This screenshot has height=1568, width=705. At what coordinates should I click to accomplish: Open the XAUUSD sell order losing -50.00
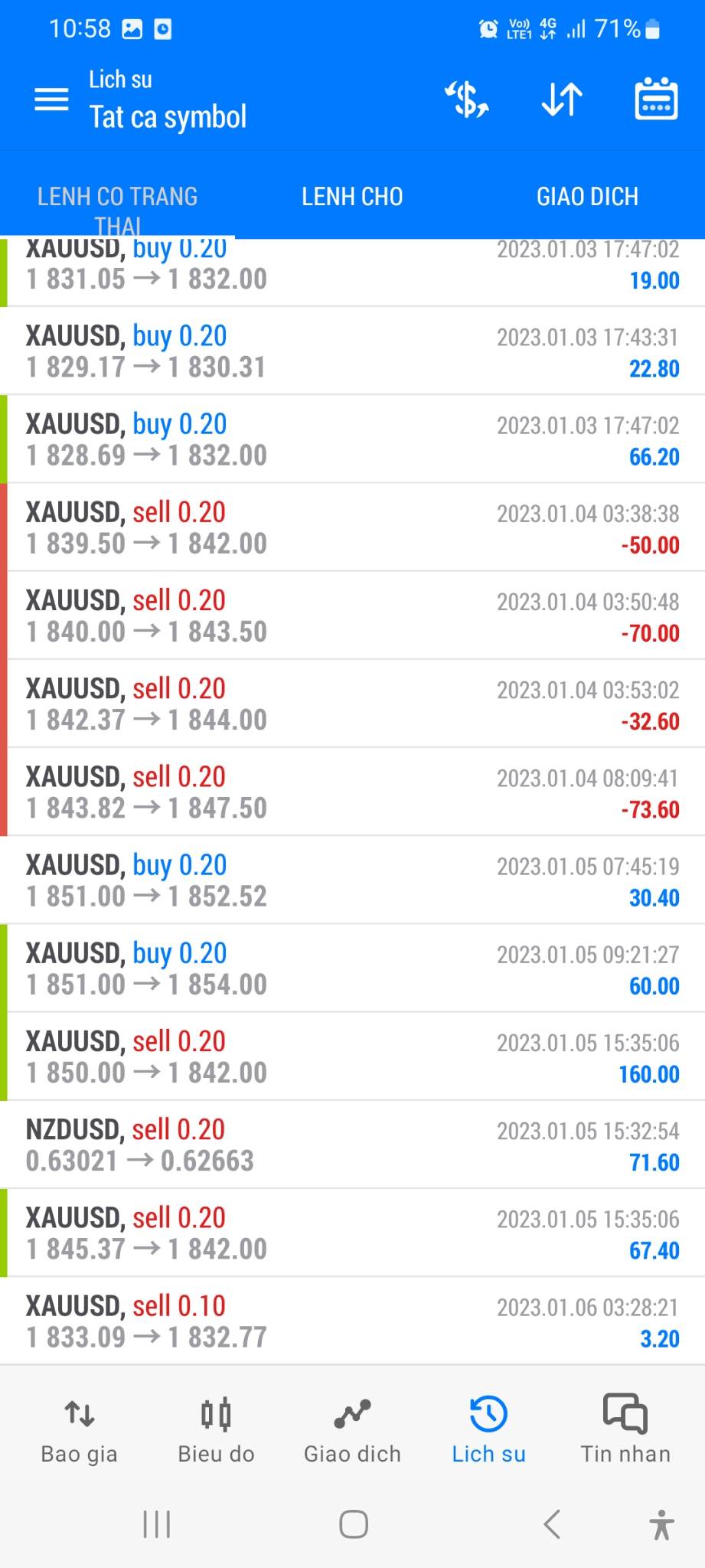pyautogui.click(x=352, y=528)
